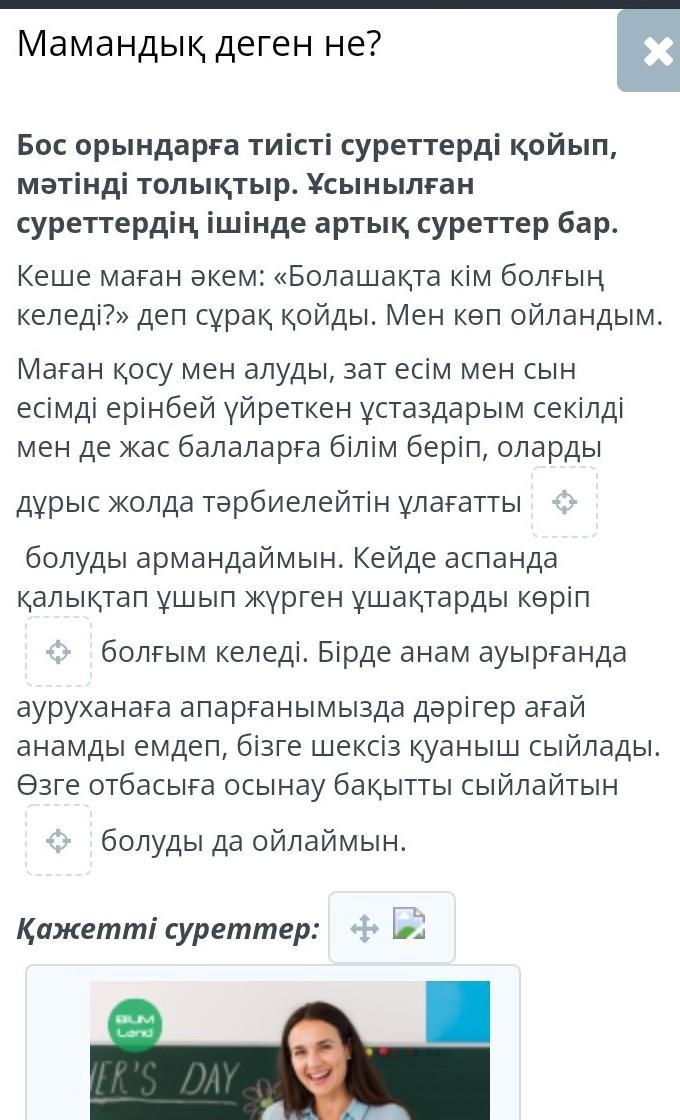Select the blank slot before болғым келеді
Image resolution: width=680 pixels, height=1120 pixels.
[x=59, y=652]
